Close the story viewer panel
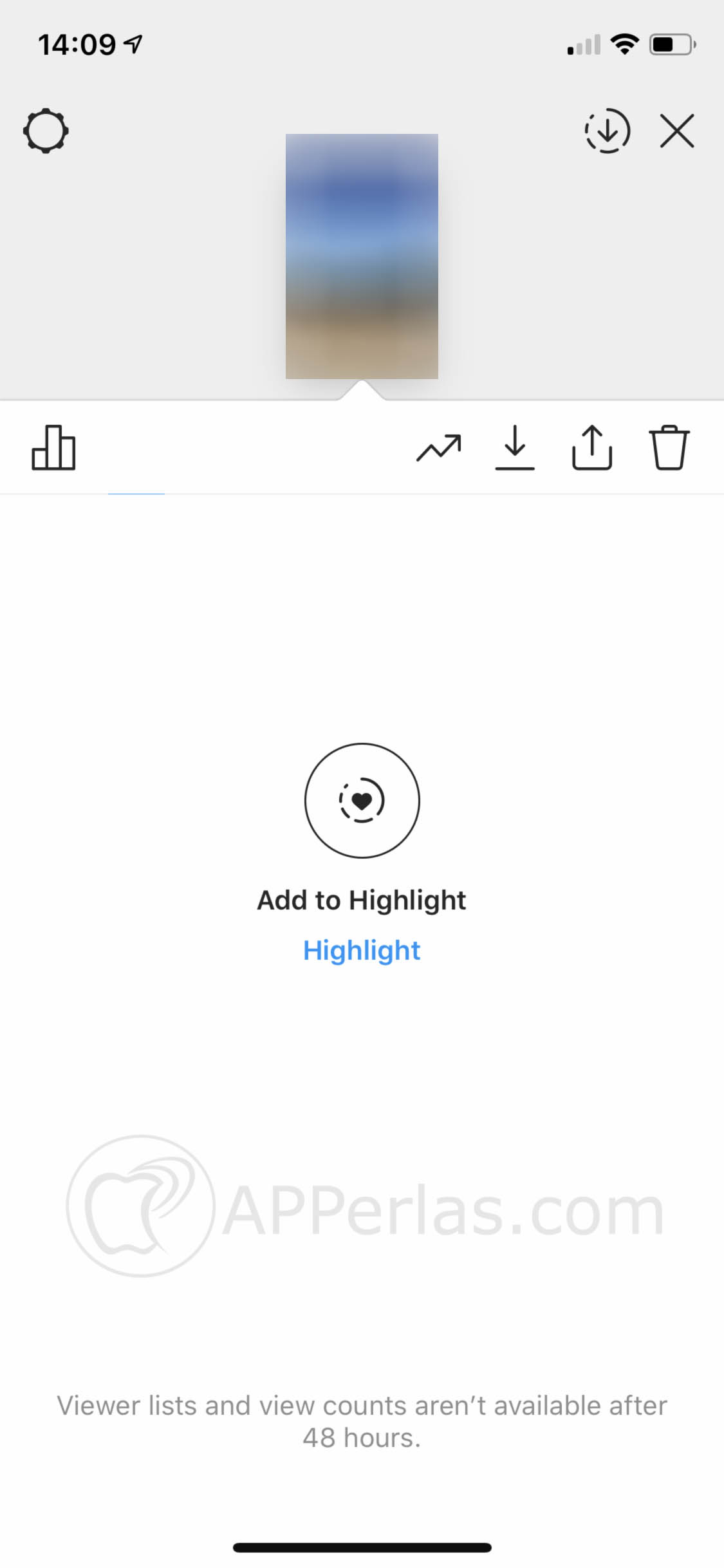The height and width of the screenshot is (1568, 724). click(x=677, y=131)
